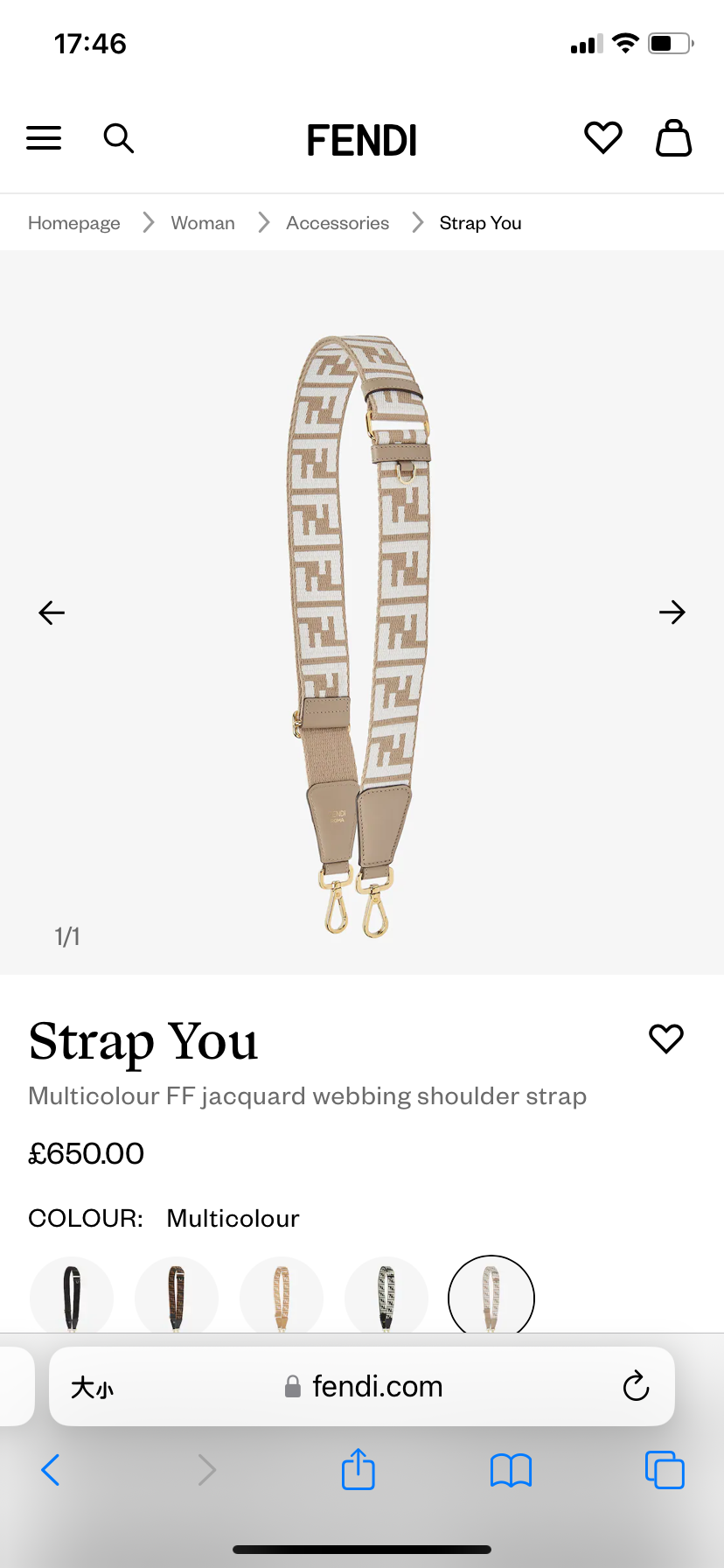
Task: Go to the Homepage breadcrumb
Action: click(x=74, y=223)
